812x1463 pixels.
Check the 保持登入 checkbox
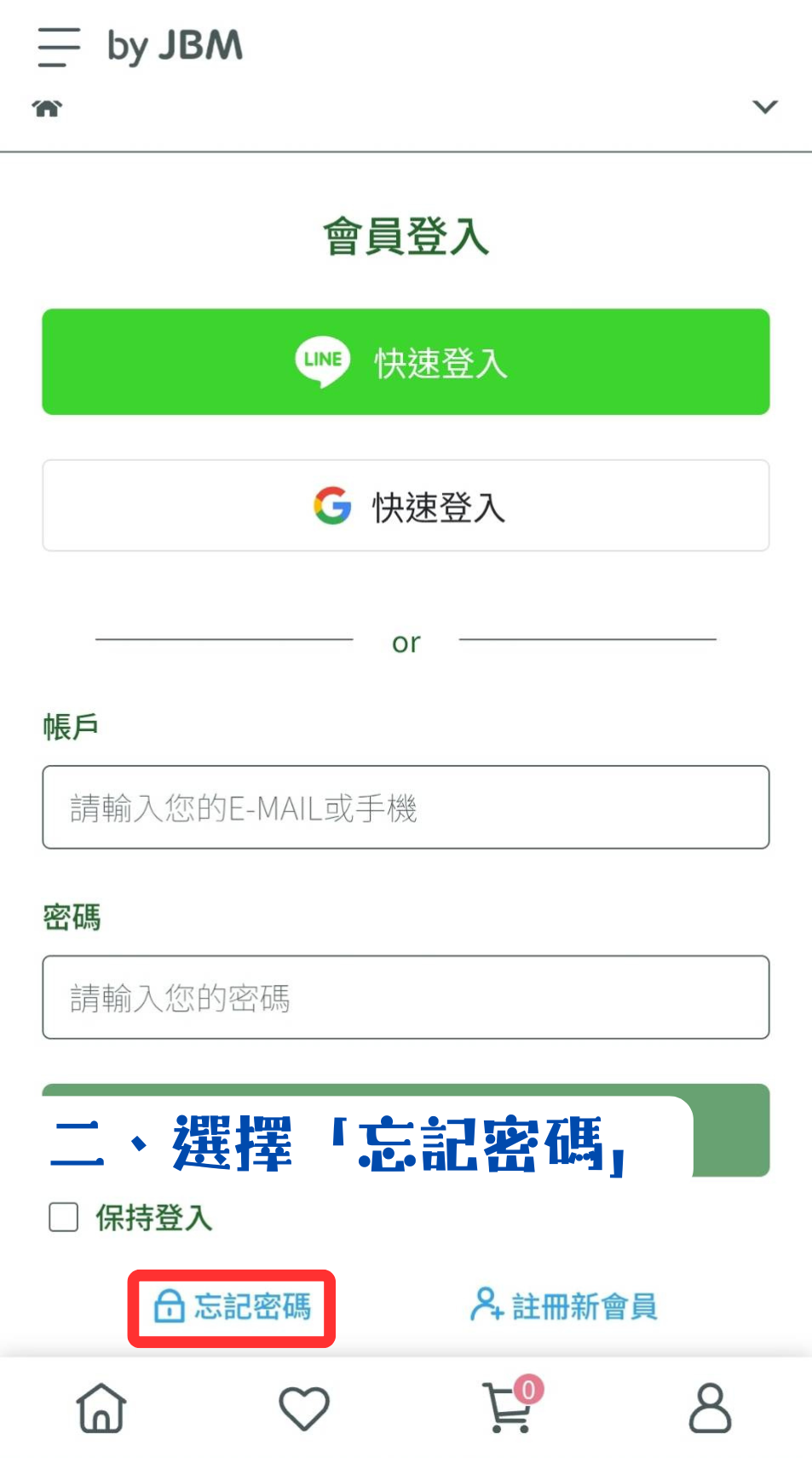(64, 1217)
